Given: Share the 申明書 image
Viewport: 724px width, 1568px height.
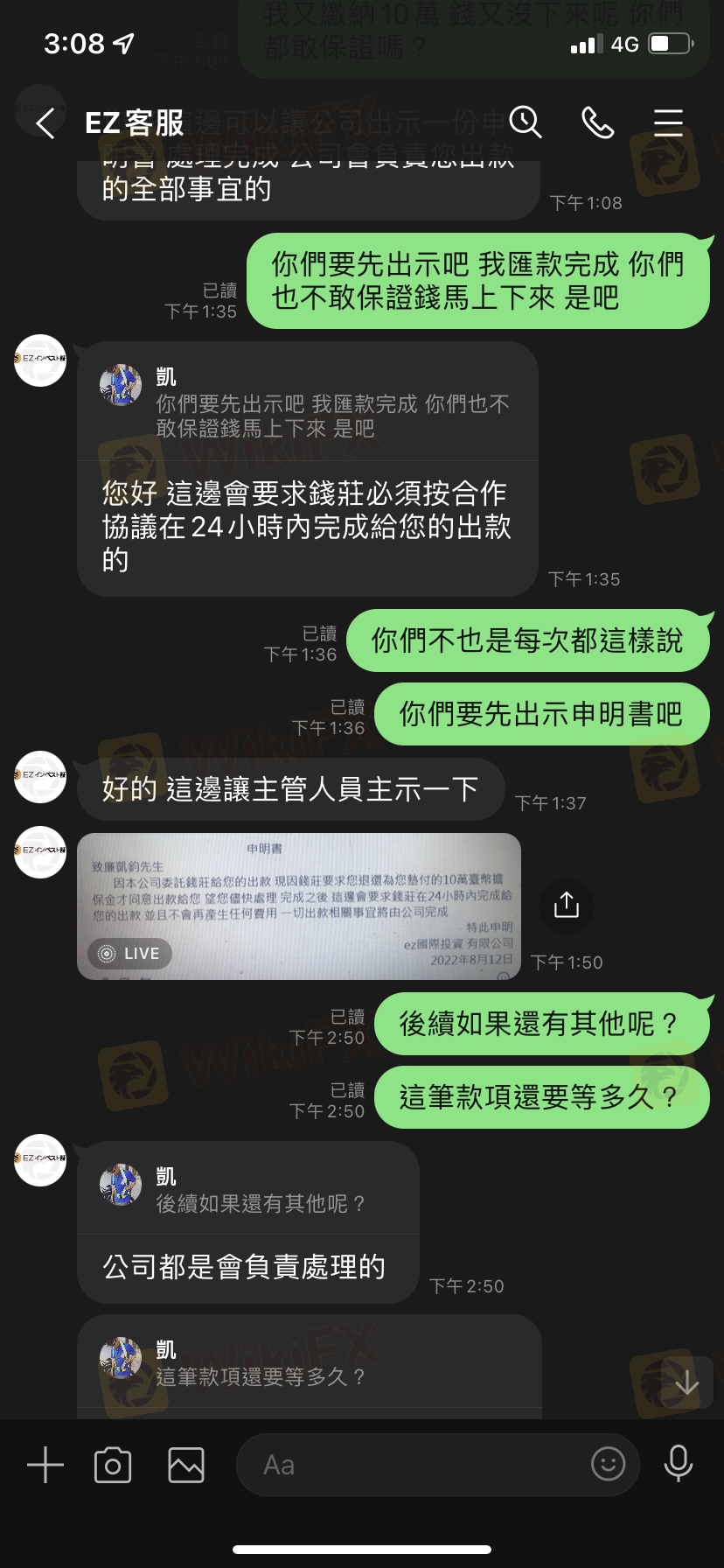Looking at the screenshot, I should click(567, 905).
